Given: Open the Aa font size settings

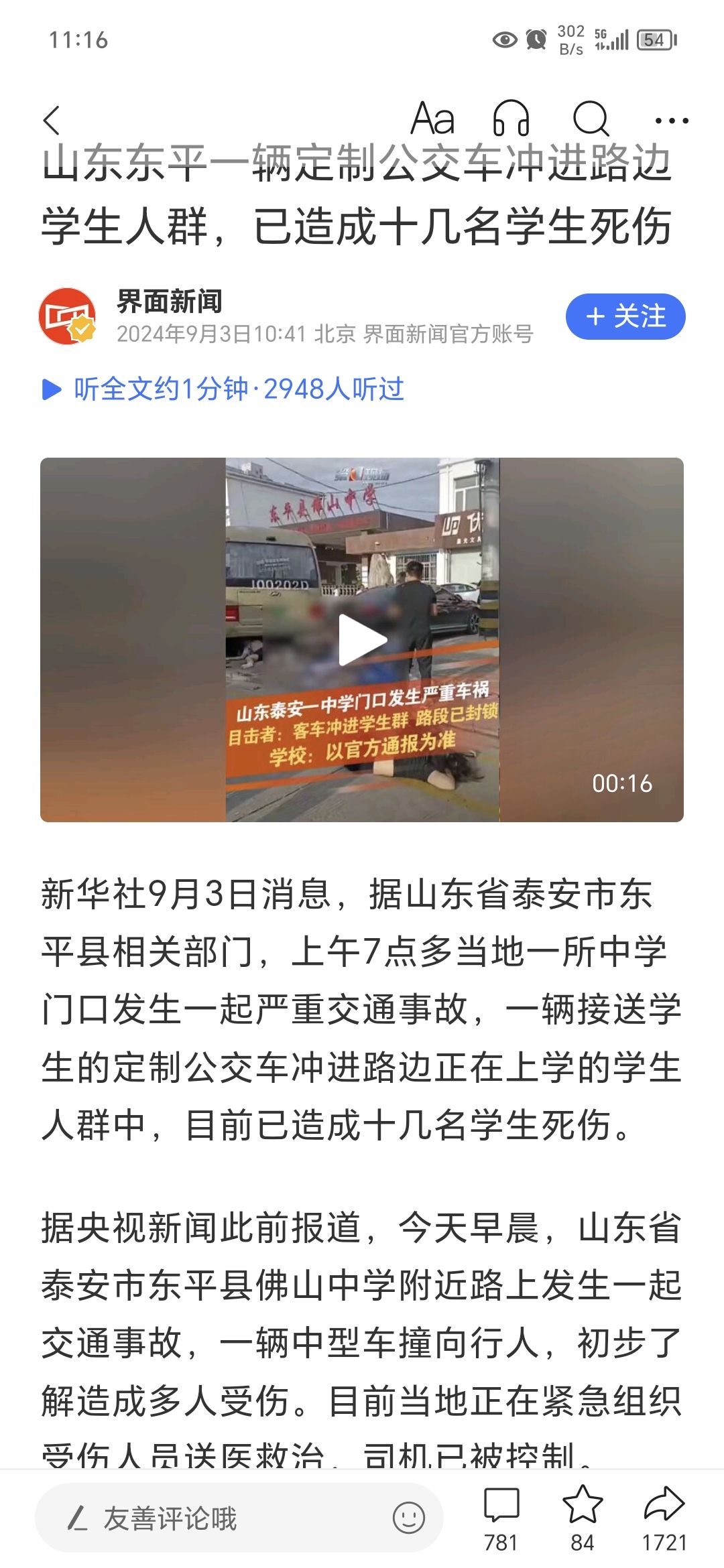Looking at the screenshot, I should tap(432, 119).
